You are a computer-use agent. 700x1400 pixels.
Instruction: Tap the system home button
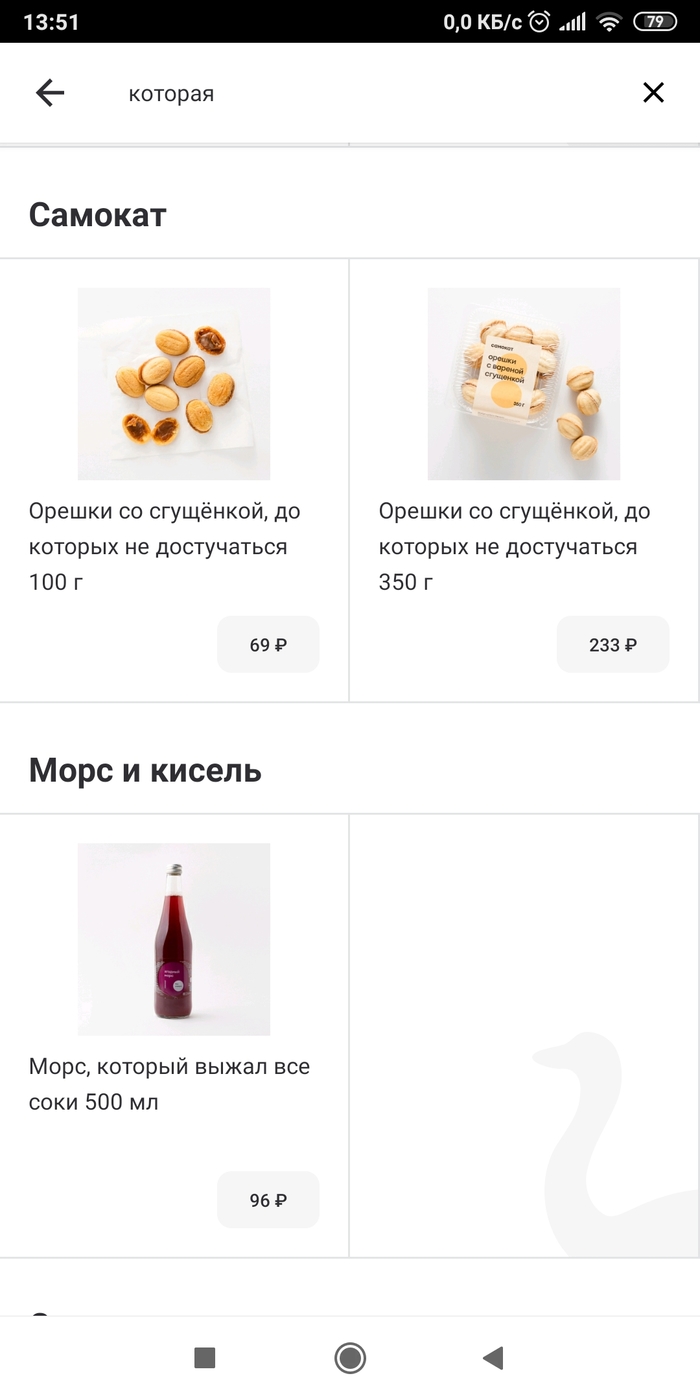350,1357
